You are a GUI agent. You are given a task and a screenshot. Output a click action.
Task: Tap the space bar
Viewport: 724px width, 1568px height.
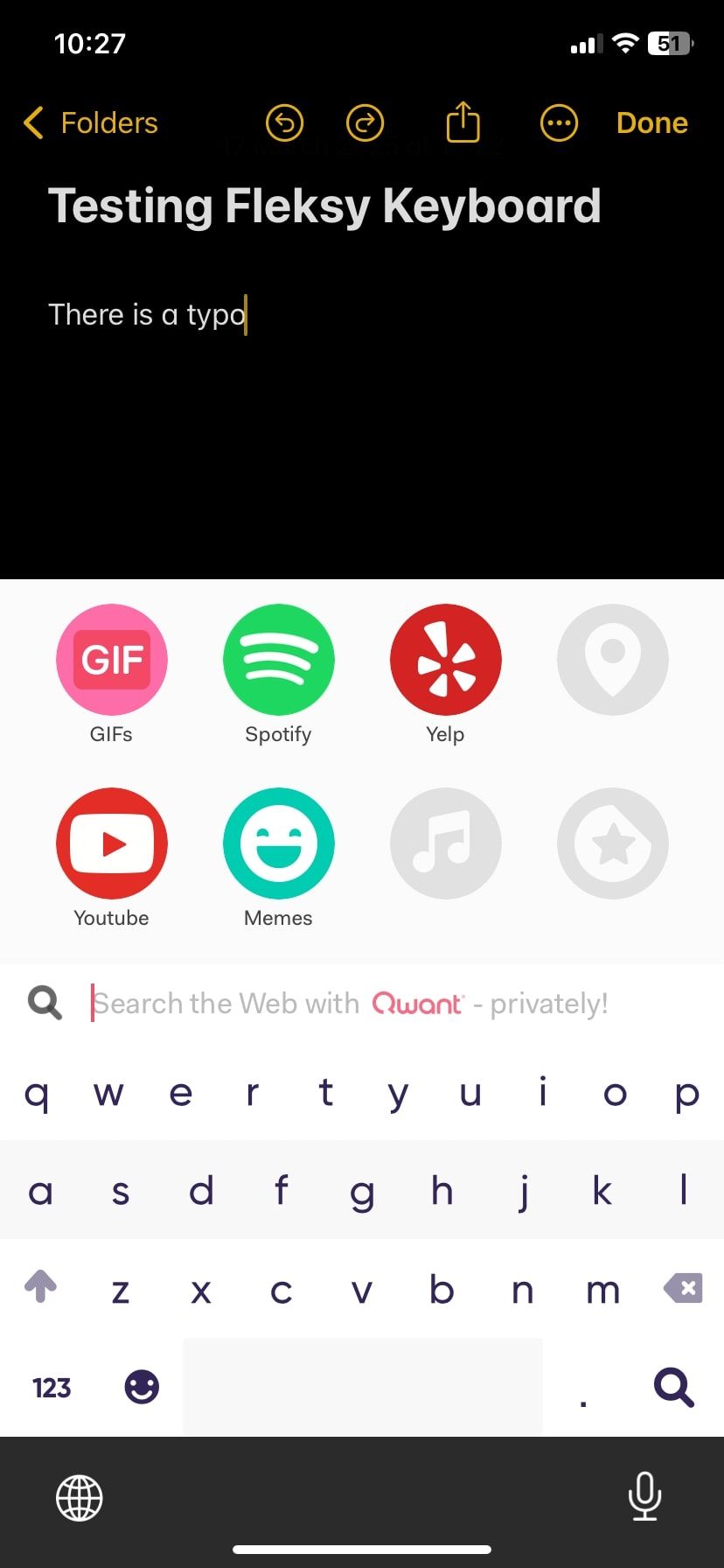(x=362, y=1387)
